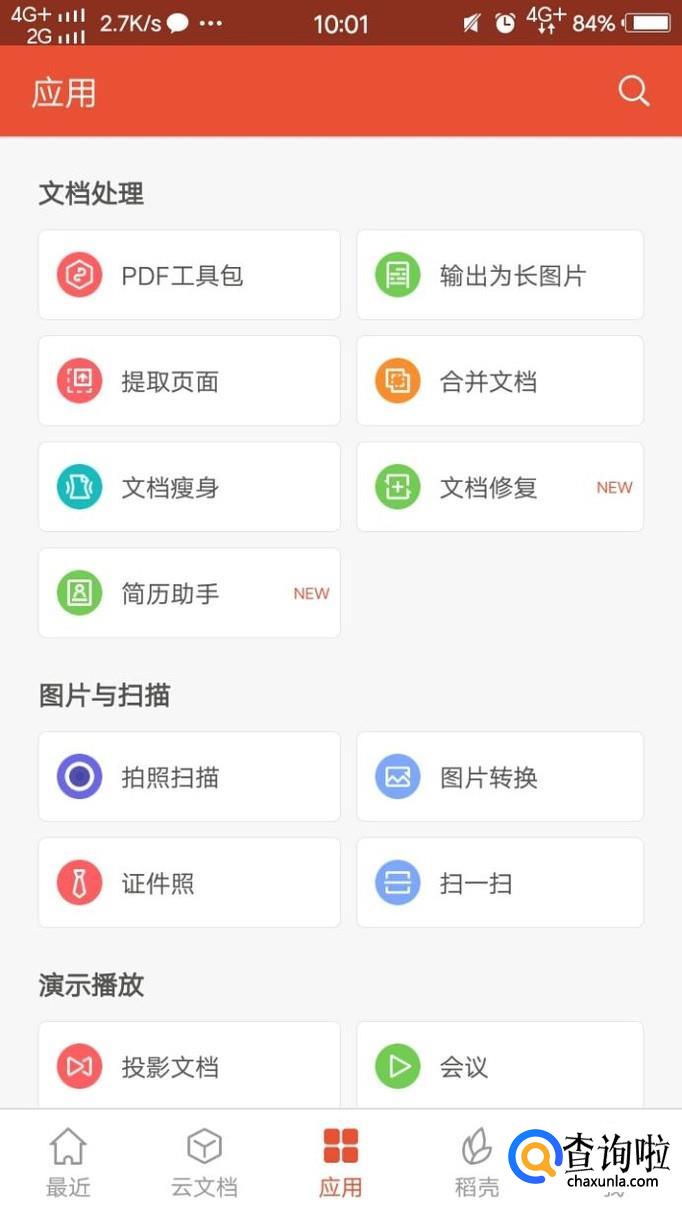The width and height of the screenshot is (682, 1212).
Task: Start 文档修复 tool
Action: click(500, 487)
